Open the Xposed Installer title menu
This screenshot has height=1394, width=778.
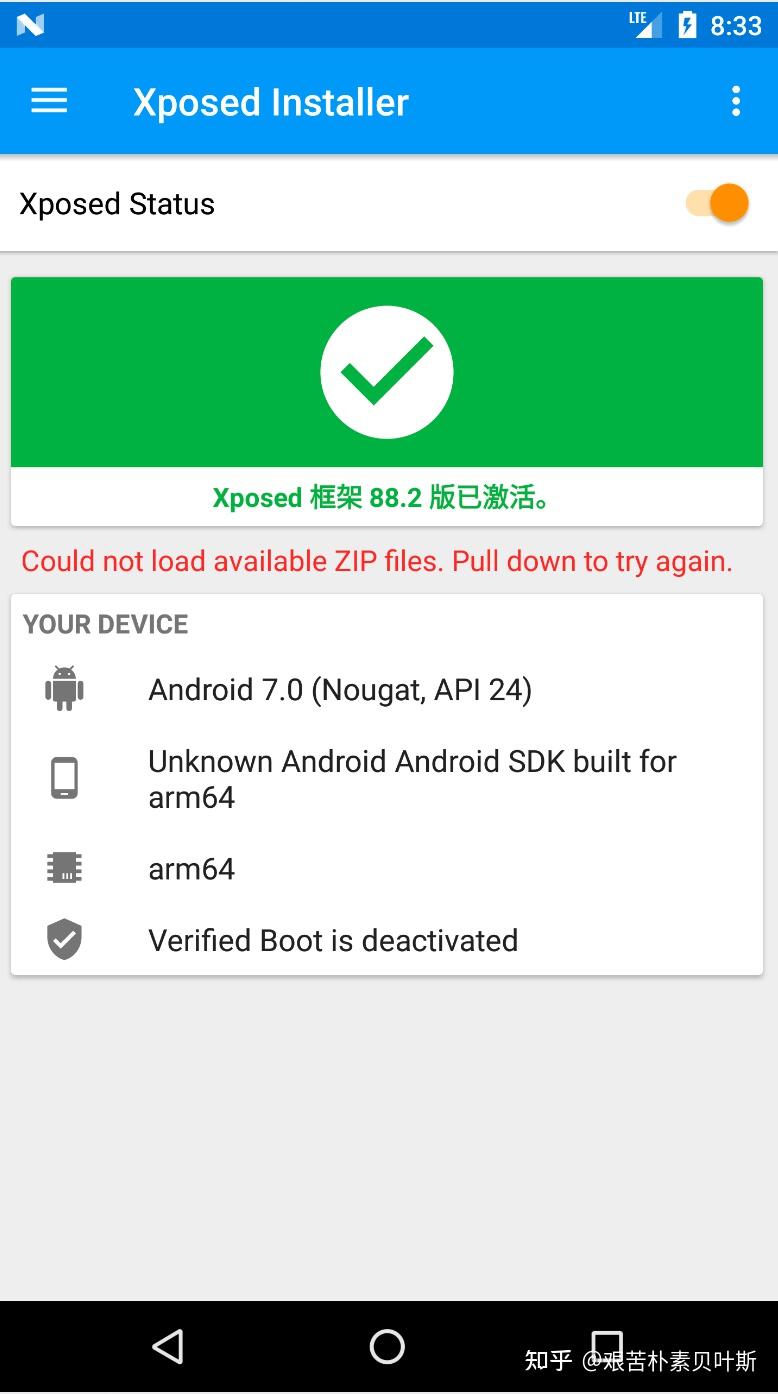click(x=270, y=100)
